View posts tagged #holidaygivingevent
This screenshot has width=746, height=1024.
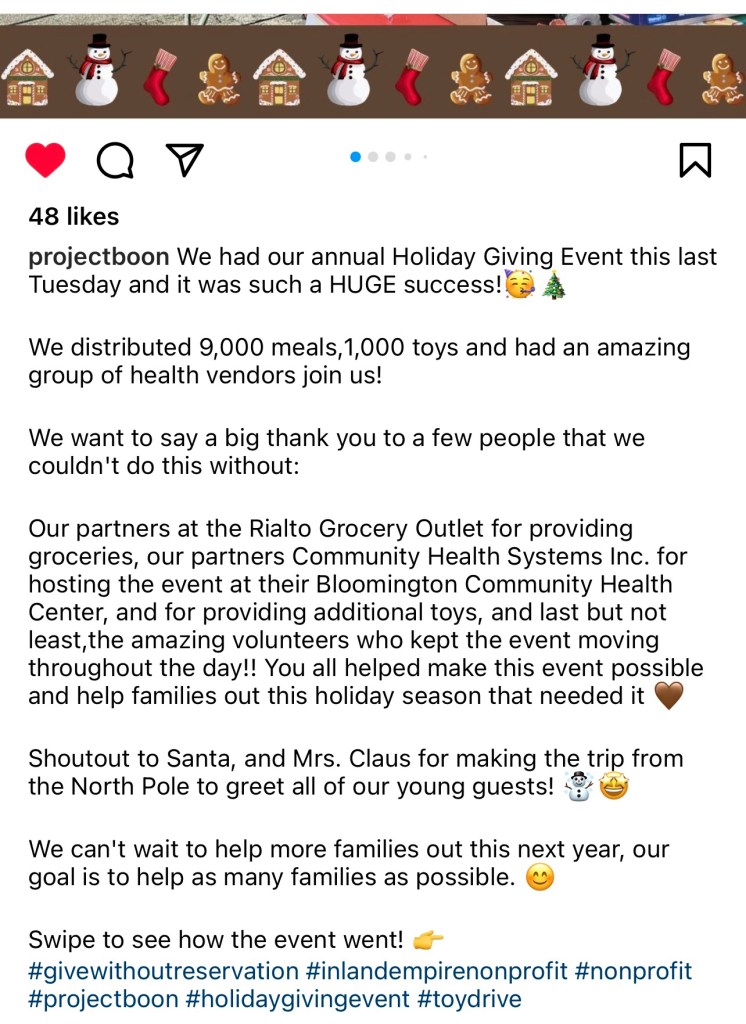298,999
